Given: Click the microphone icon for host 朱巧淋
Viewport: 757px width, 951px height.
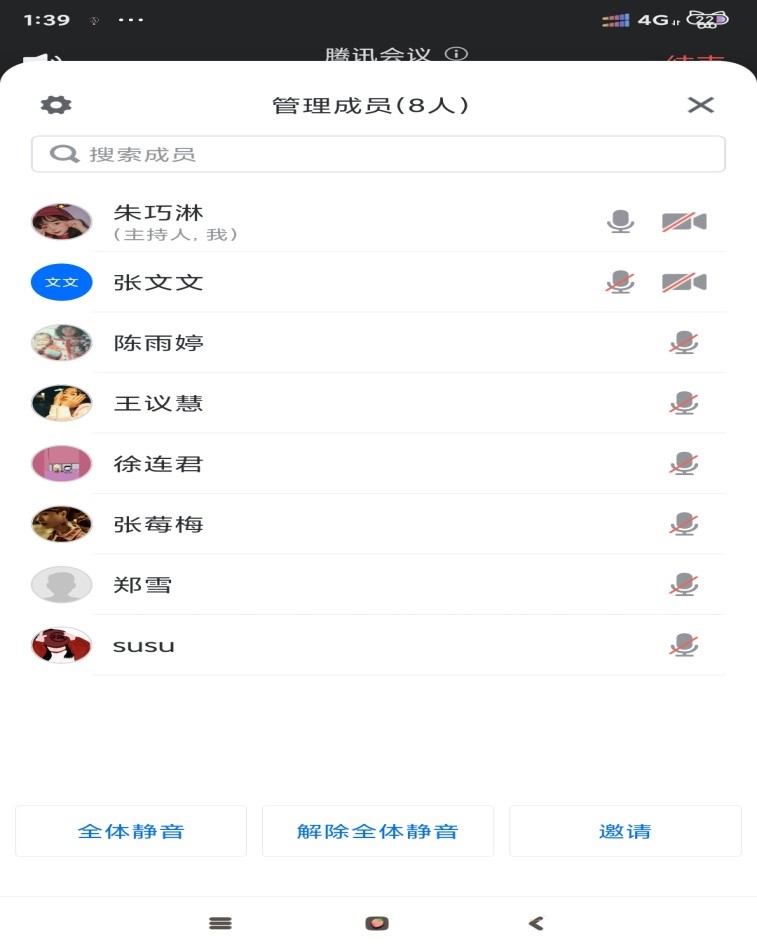Looking at the screenshot, I should [621, 221].
